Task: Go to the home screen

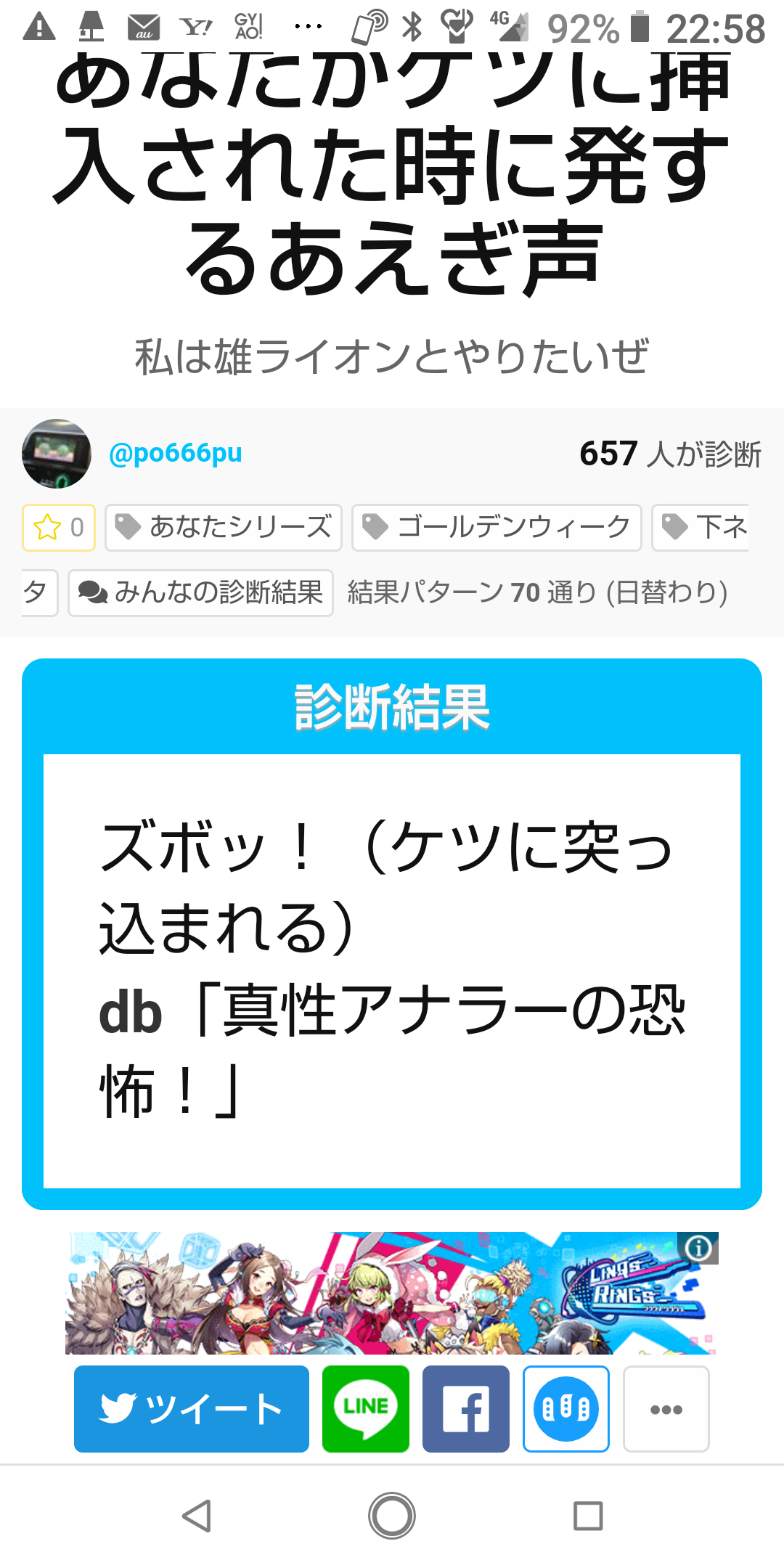Action: click(392, 1516)
